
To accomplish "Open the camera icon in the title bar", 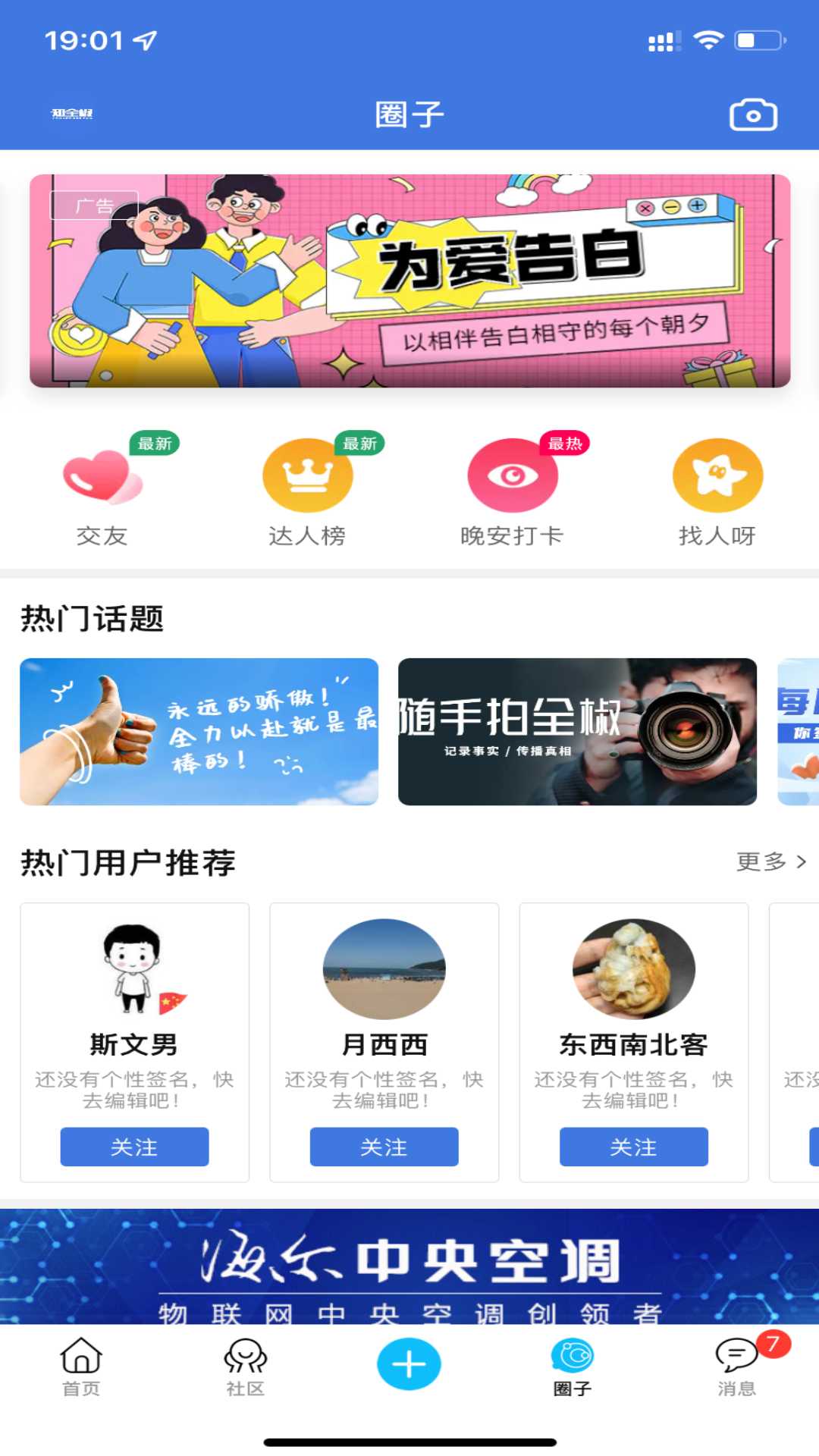I will click(753, 114).
